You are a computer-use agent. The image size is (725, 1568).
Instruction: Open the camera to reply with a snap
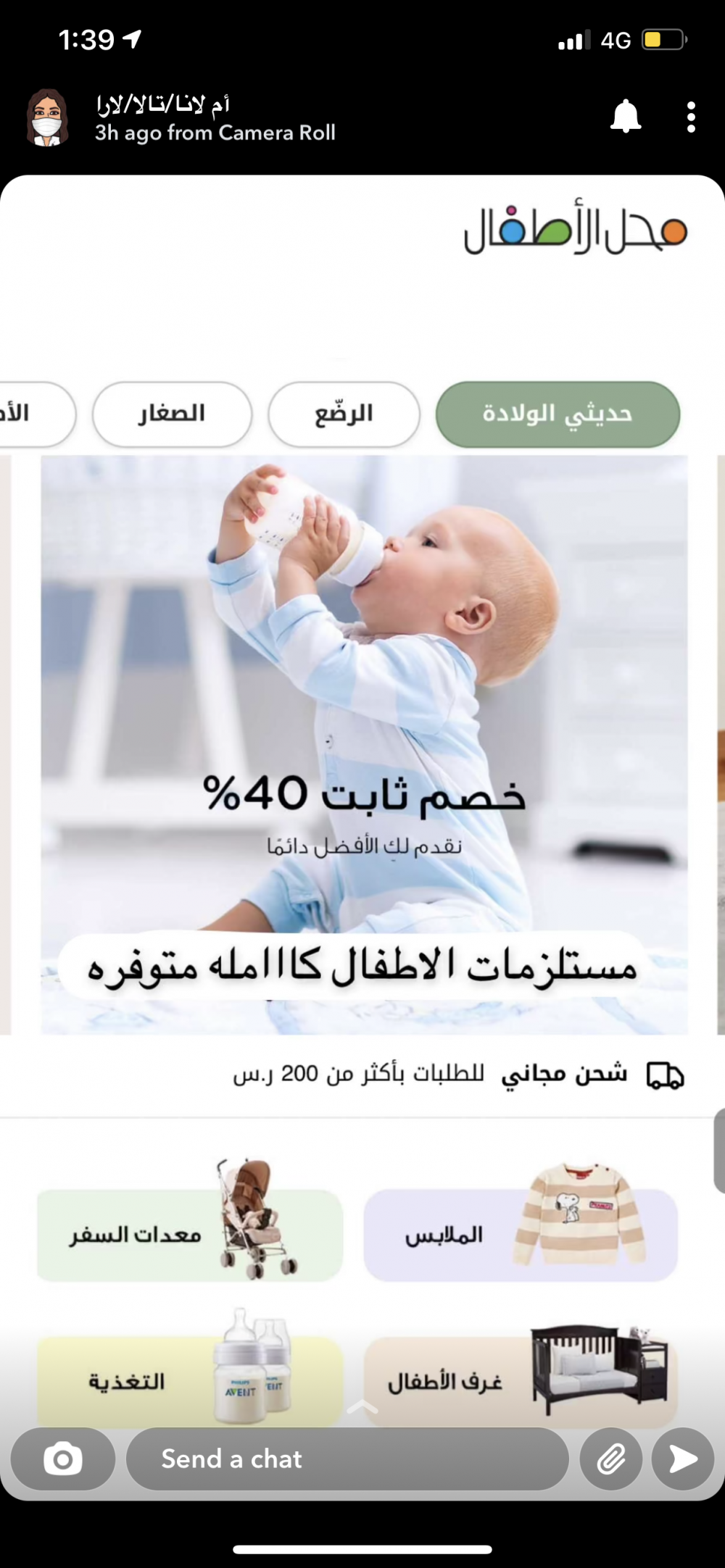pos(63,1459)
